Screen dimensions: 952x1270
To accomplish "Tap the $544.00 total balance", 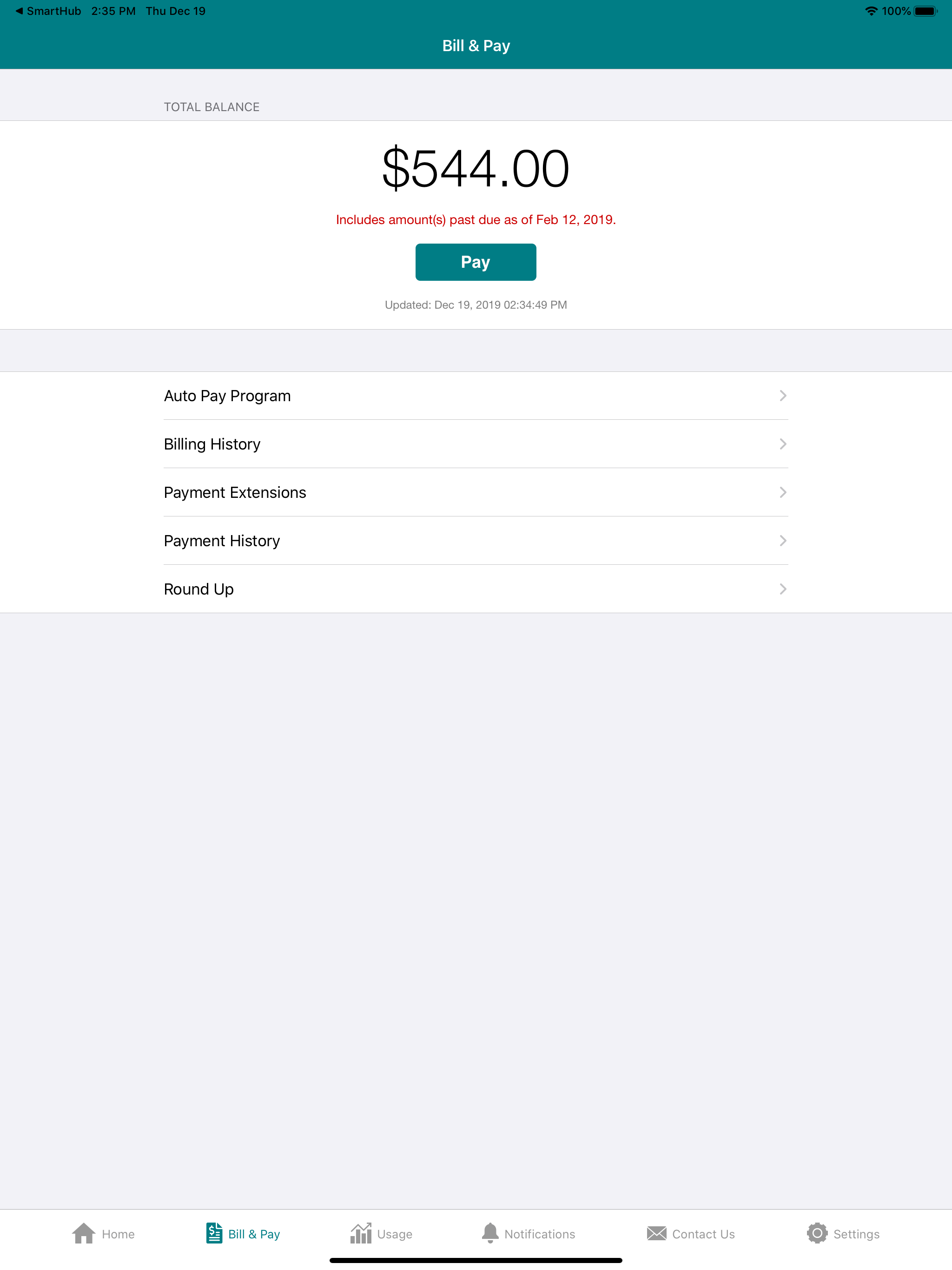I will click(476, 168).
